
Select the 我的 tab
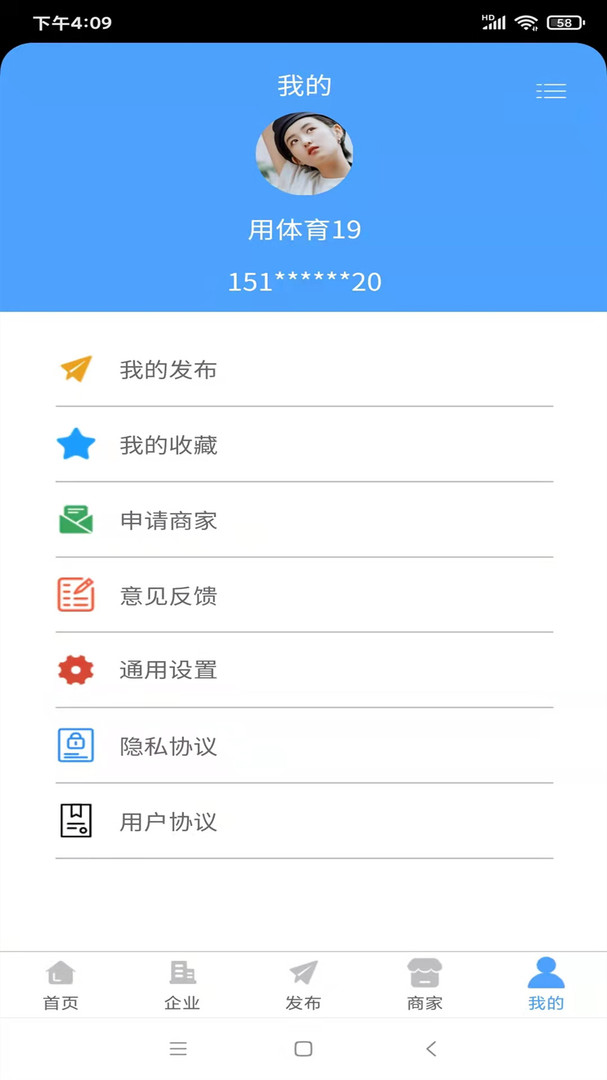click(x=546, y=985)
